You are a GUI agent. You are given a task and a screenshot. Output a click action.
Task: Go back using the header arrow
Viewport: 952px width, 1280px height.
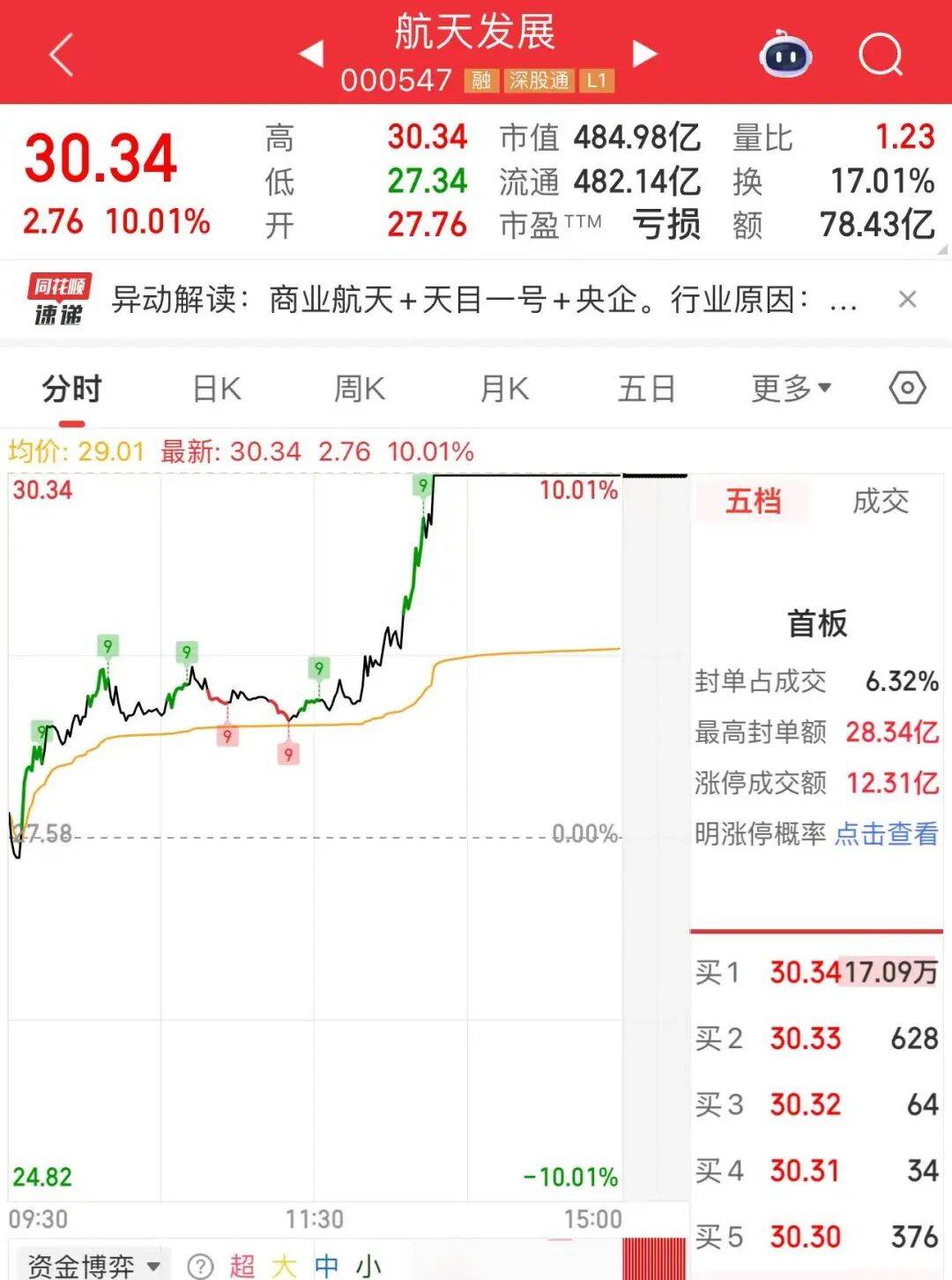[x=62, y=55]
